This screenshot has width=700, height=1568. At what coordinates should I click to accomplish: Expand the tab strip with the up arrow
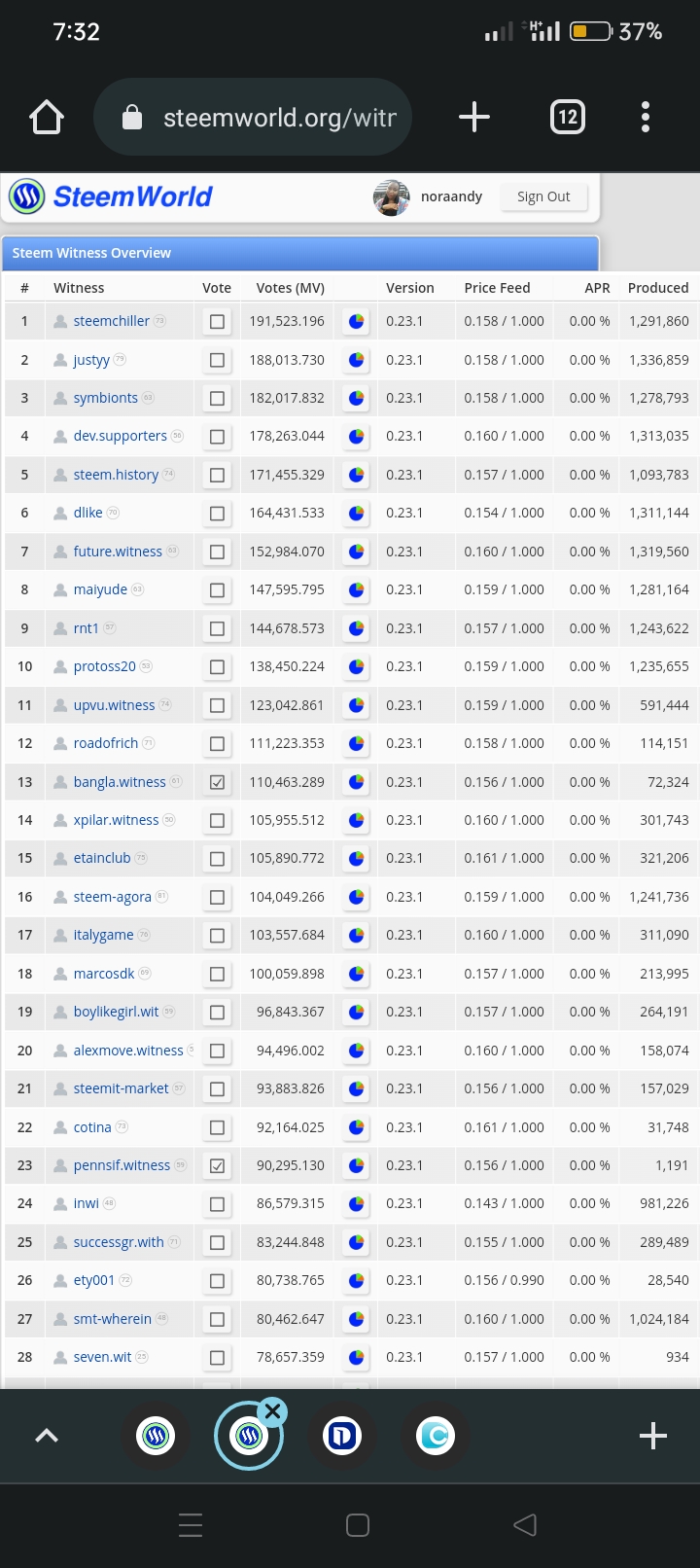click(47, 1436)
